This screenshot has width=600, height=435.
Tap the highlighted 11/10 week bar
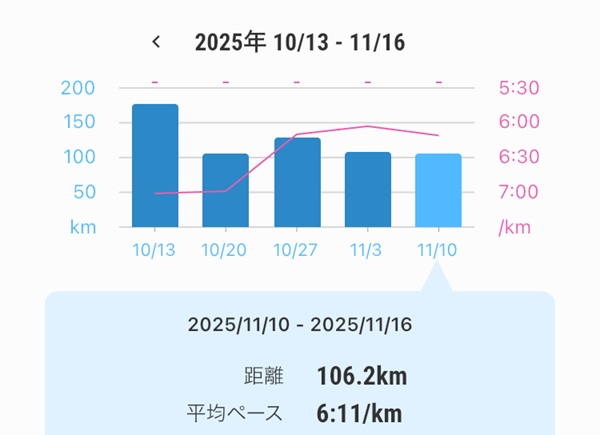click(438, 190)
